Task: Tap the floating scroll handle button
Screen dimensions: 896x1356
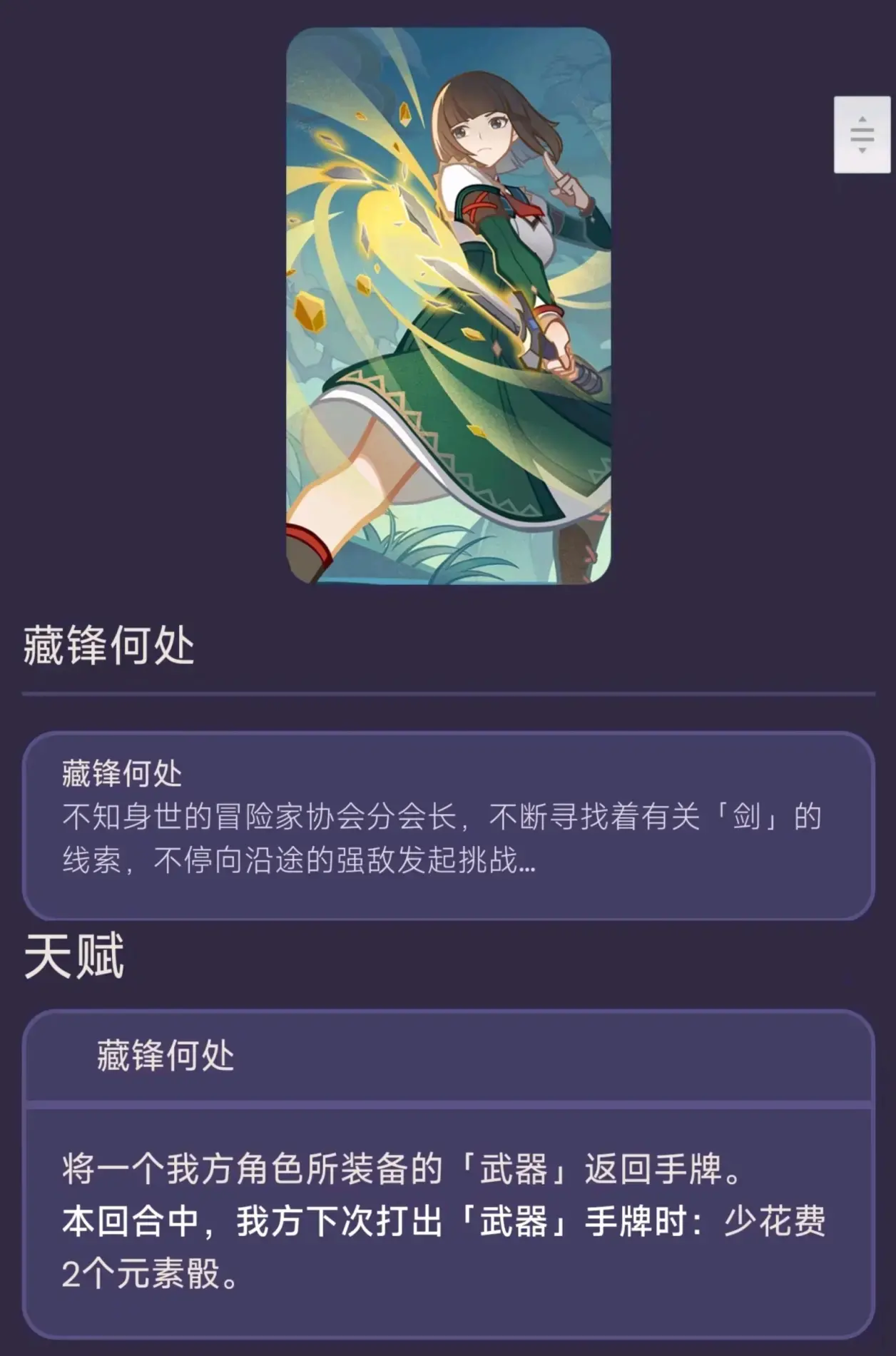Action: [x=862, y=134]
